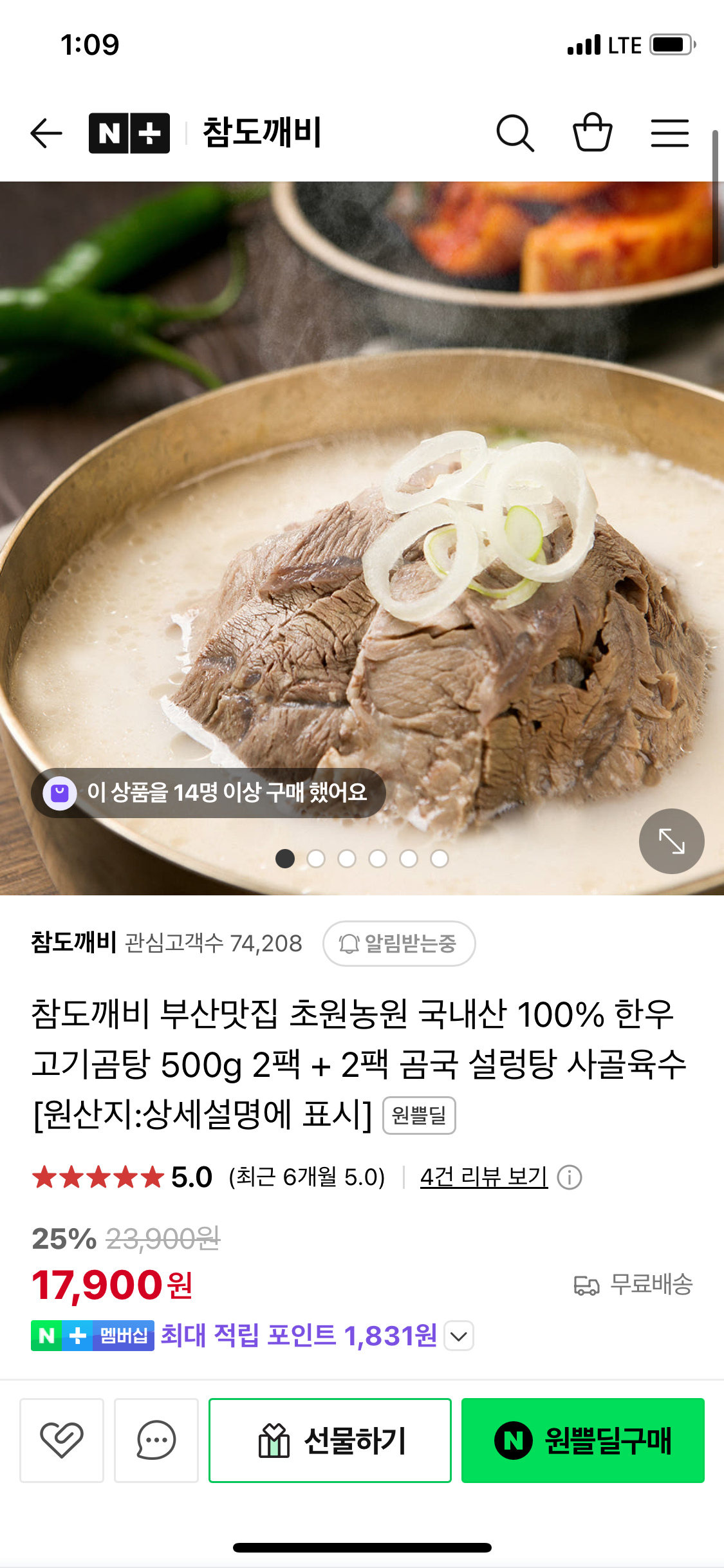Open the N+ logo home
The height and width of the screenshot is (1568, 724).
pos(129,133)
